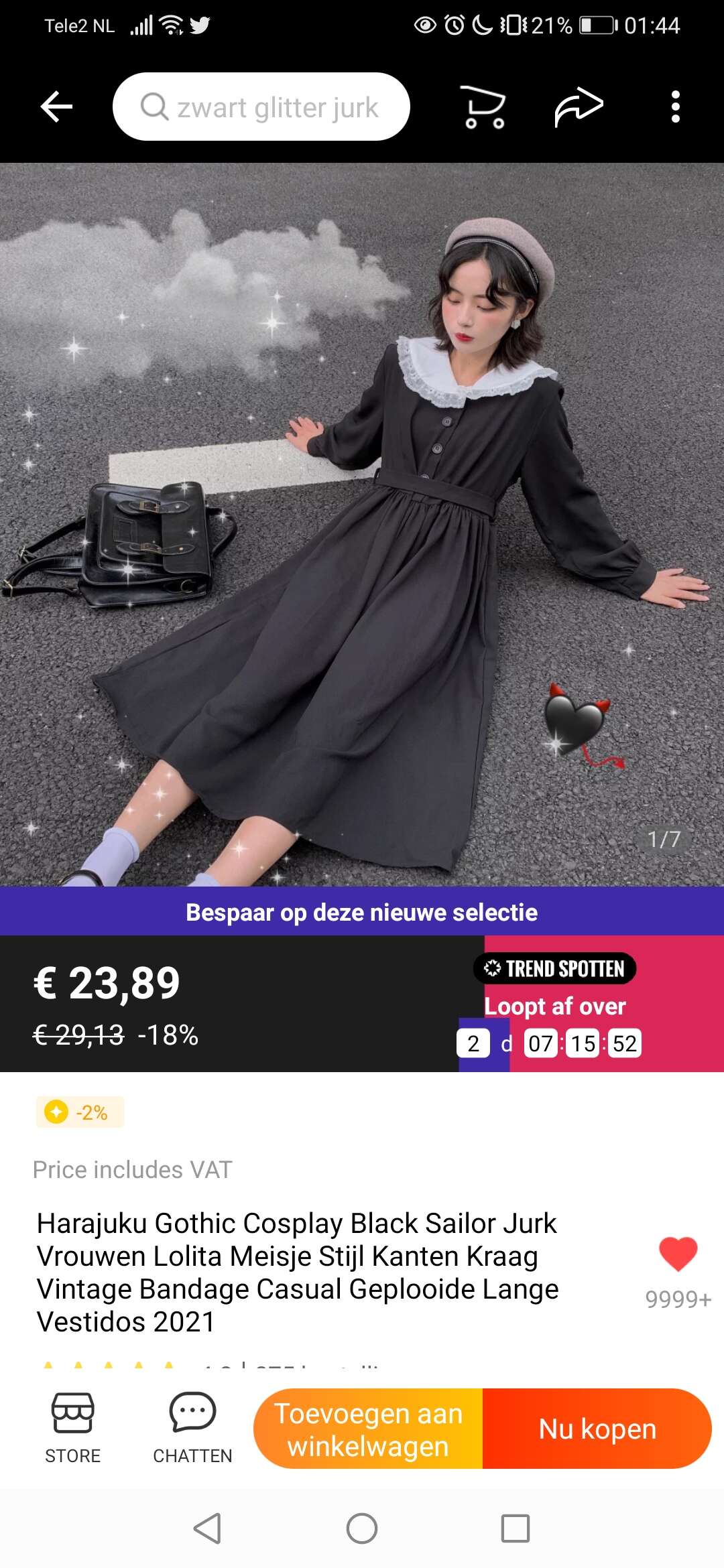Screen dimensions: 724x1568
Task: Tap the system home button
Action: coord(362,1528)
